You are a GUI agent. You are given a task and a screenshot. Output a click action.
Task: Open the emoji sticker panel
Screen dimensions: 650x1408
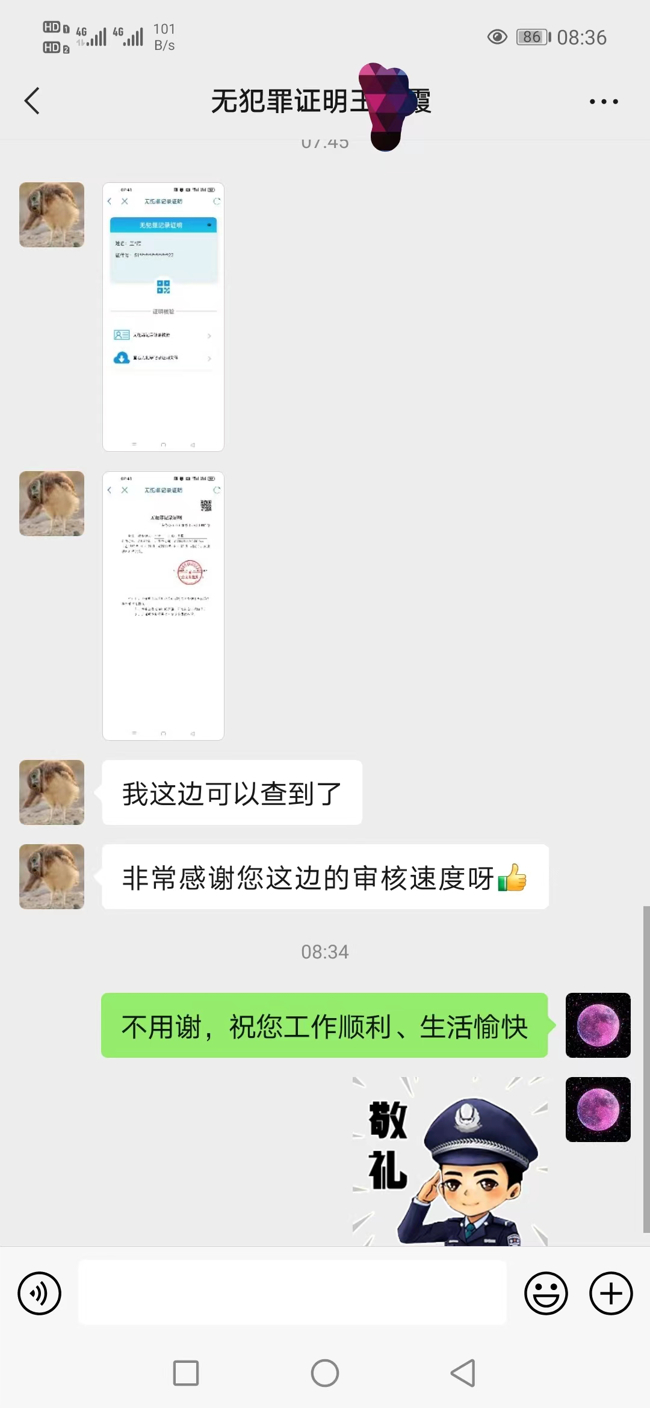[x=546, y=1293]
